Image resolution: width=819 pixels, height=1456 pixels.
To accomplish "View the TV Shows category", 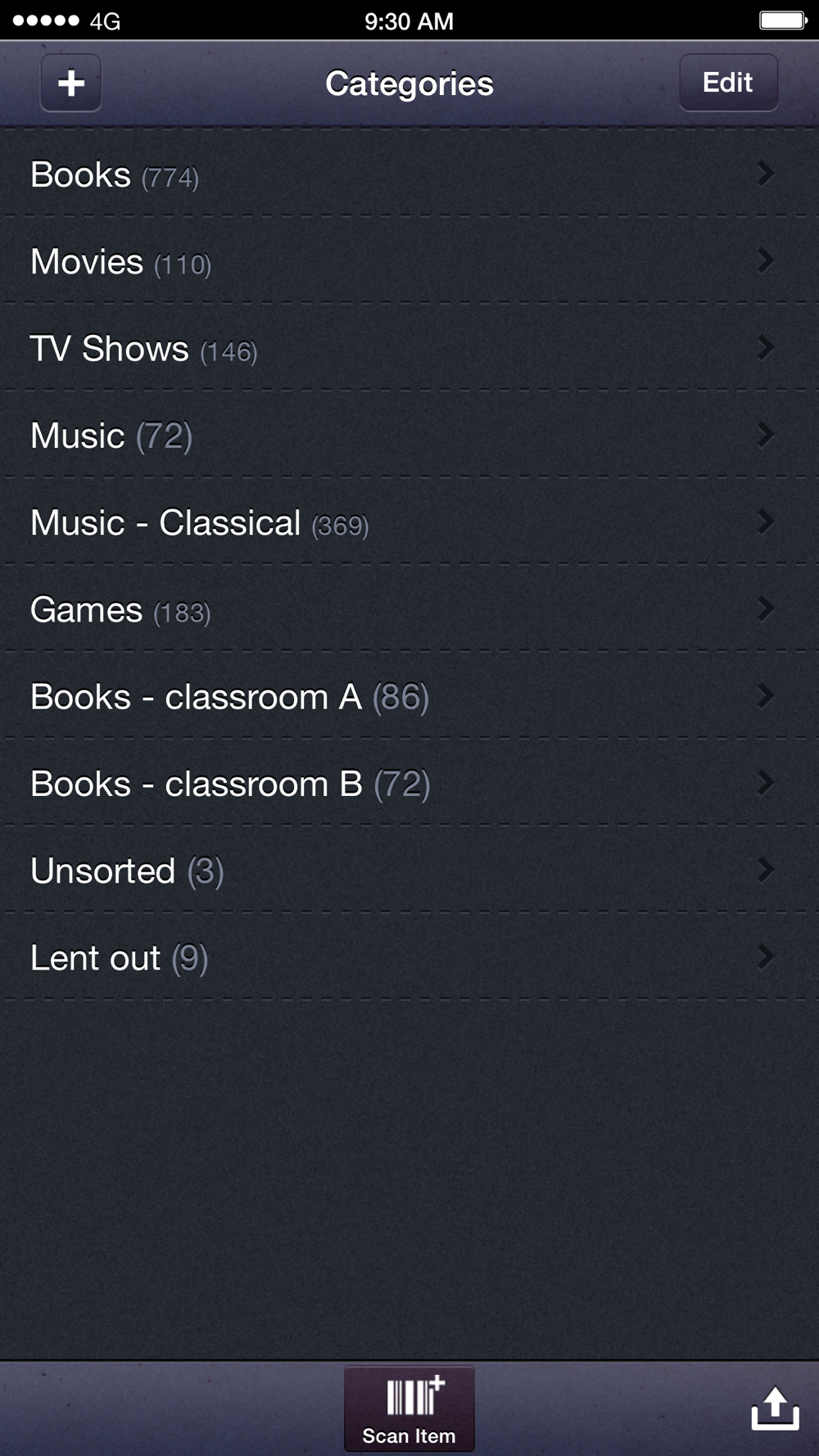I will tap(401, 349).
